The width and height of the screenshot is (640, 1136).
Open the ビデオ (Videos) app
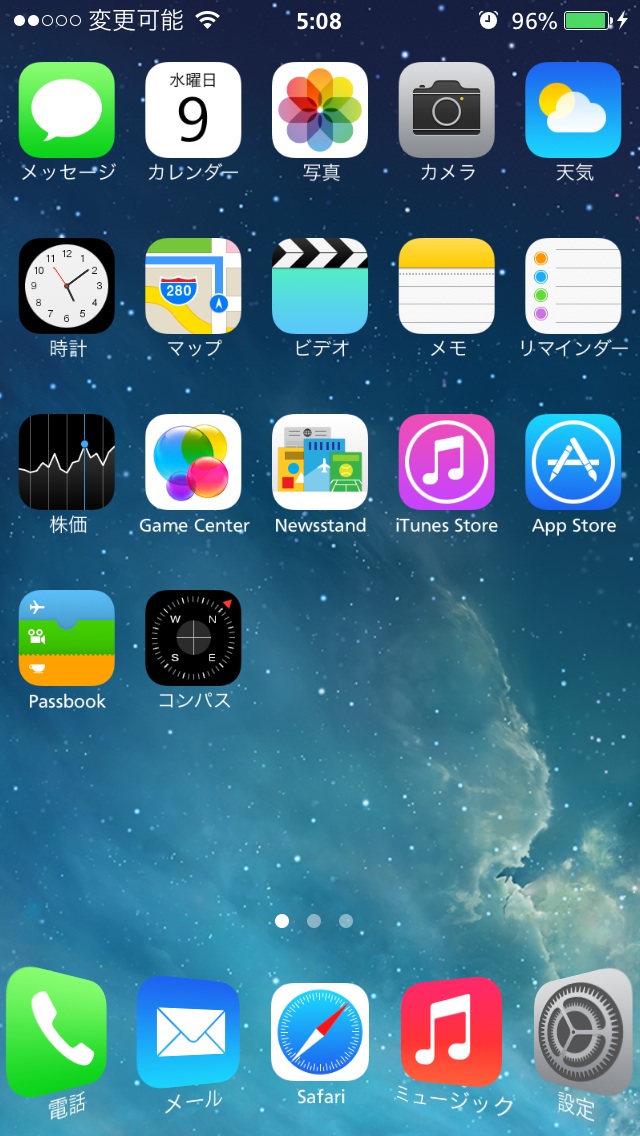coord(320,286)
